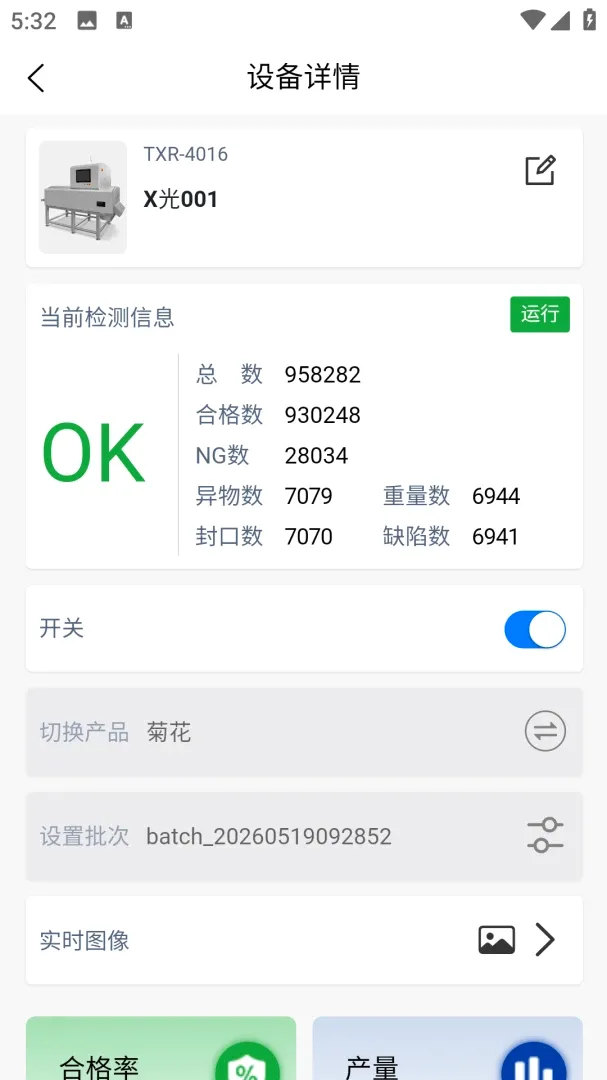
Task: Tap the 切换产品 swap icon
Action: pyautogui.click(x=545, y=731)
